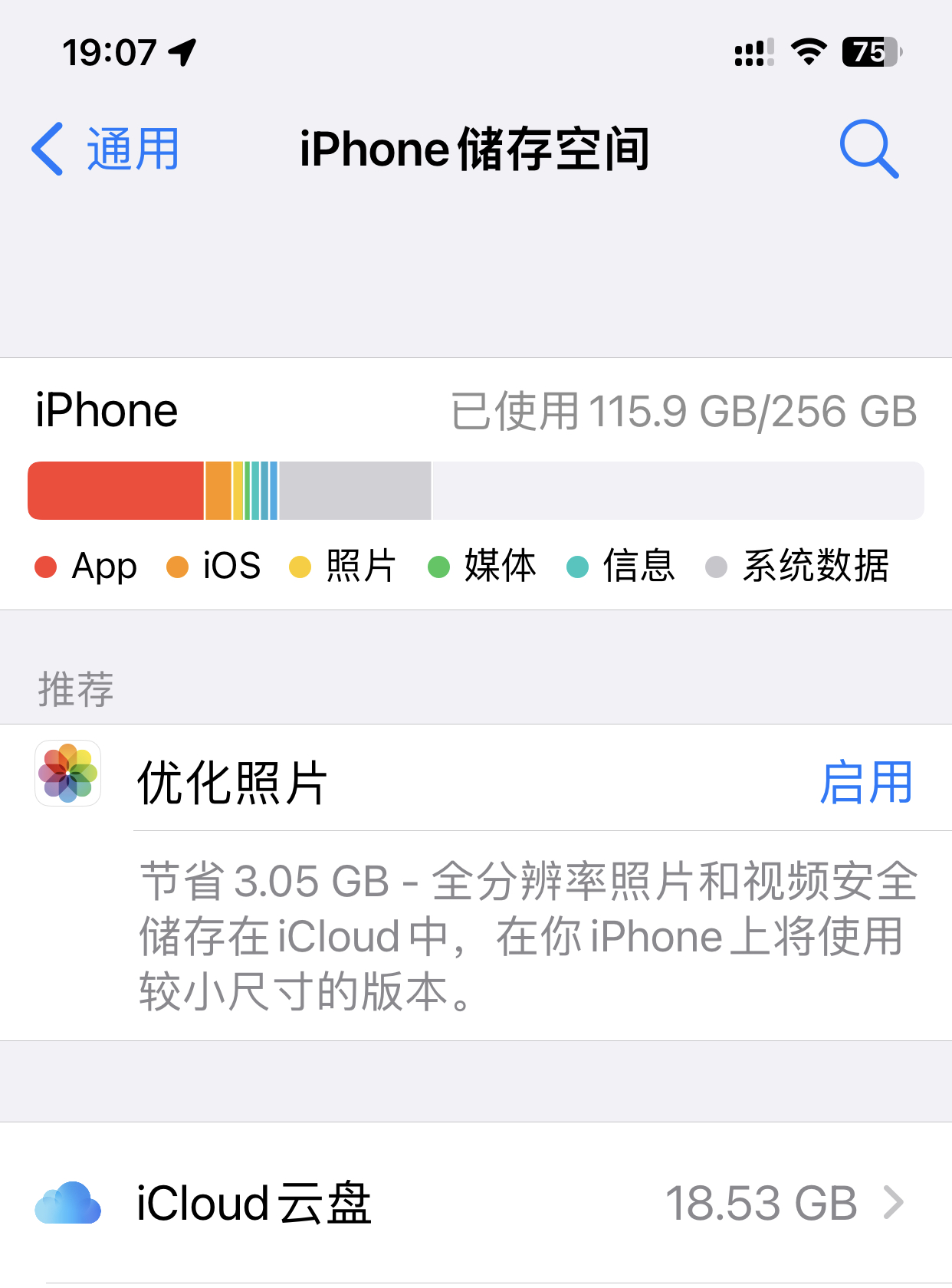Open the storage search icon

pos(868,149)
